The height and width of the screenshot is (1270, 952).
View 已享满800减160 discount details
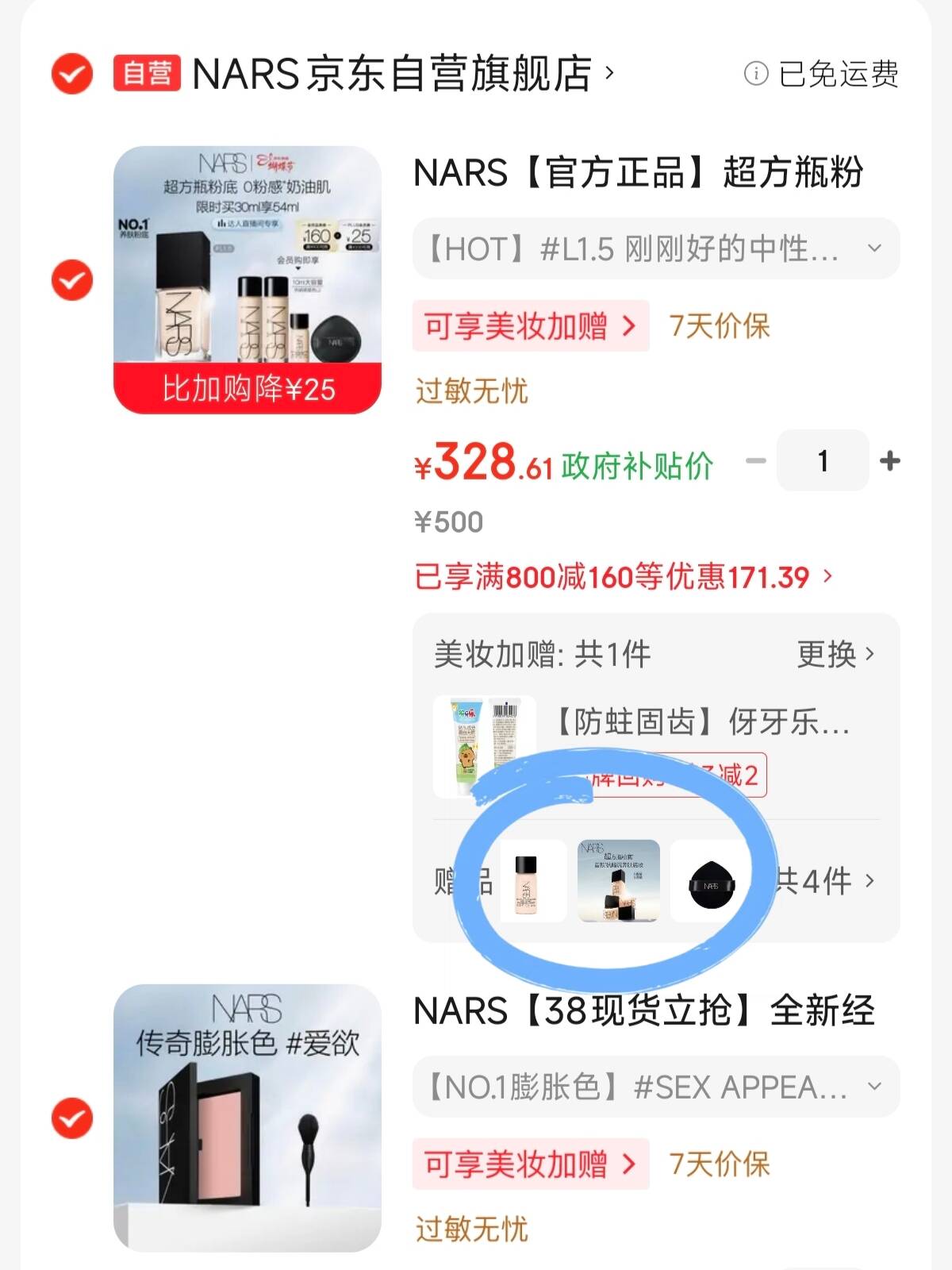623,577
